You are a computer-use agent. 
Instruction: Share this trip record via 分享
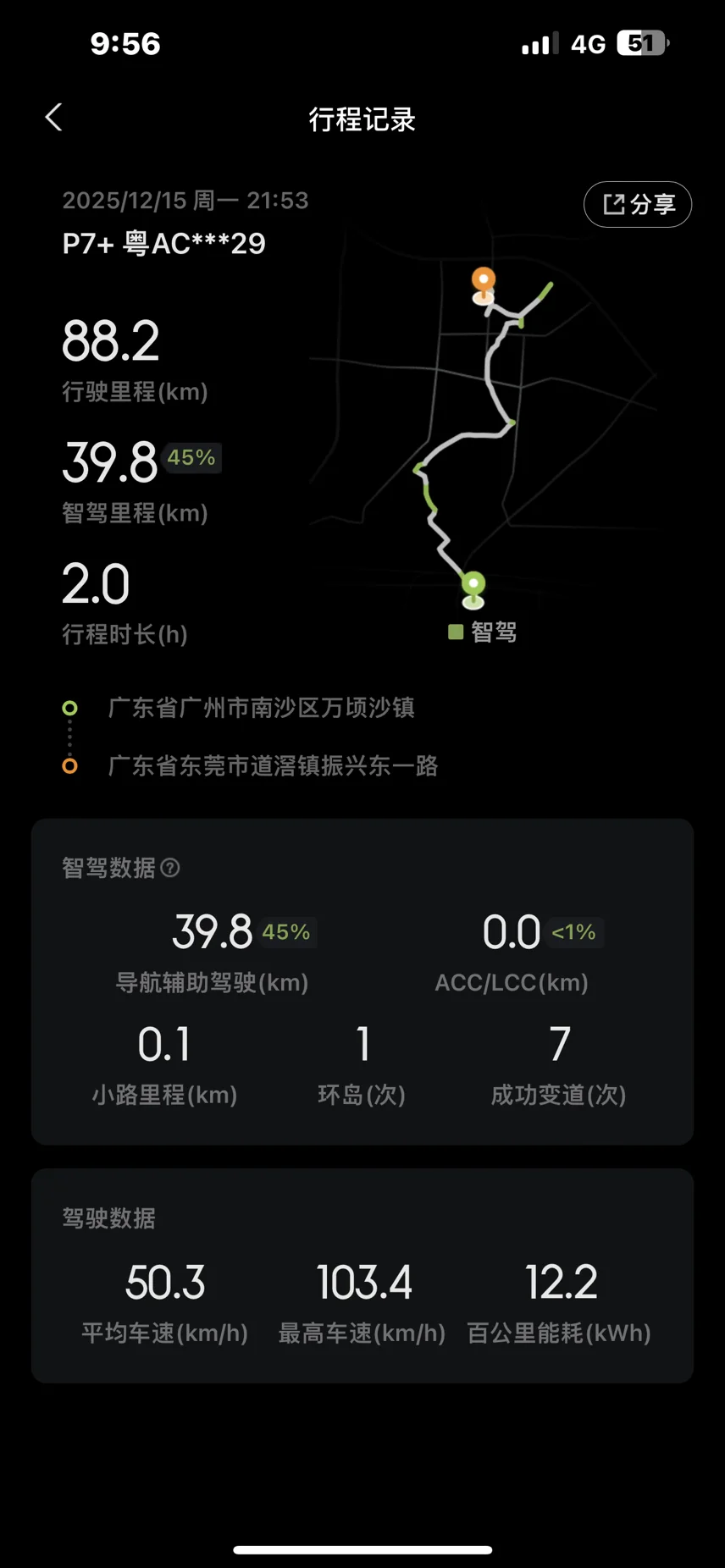[638, 204]
